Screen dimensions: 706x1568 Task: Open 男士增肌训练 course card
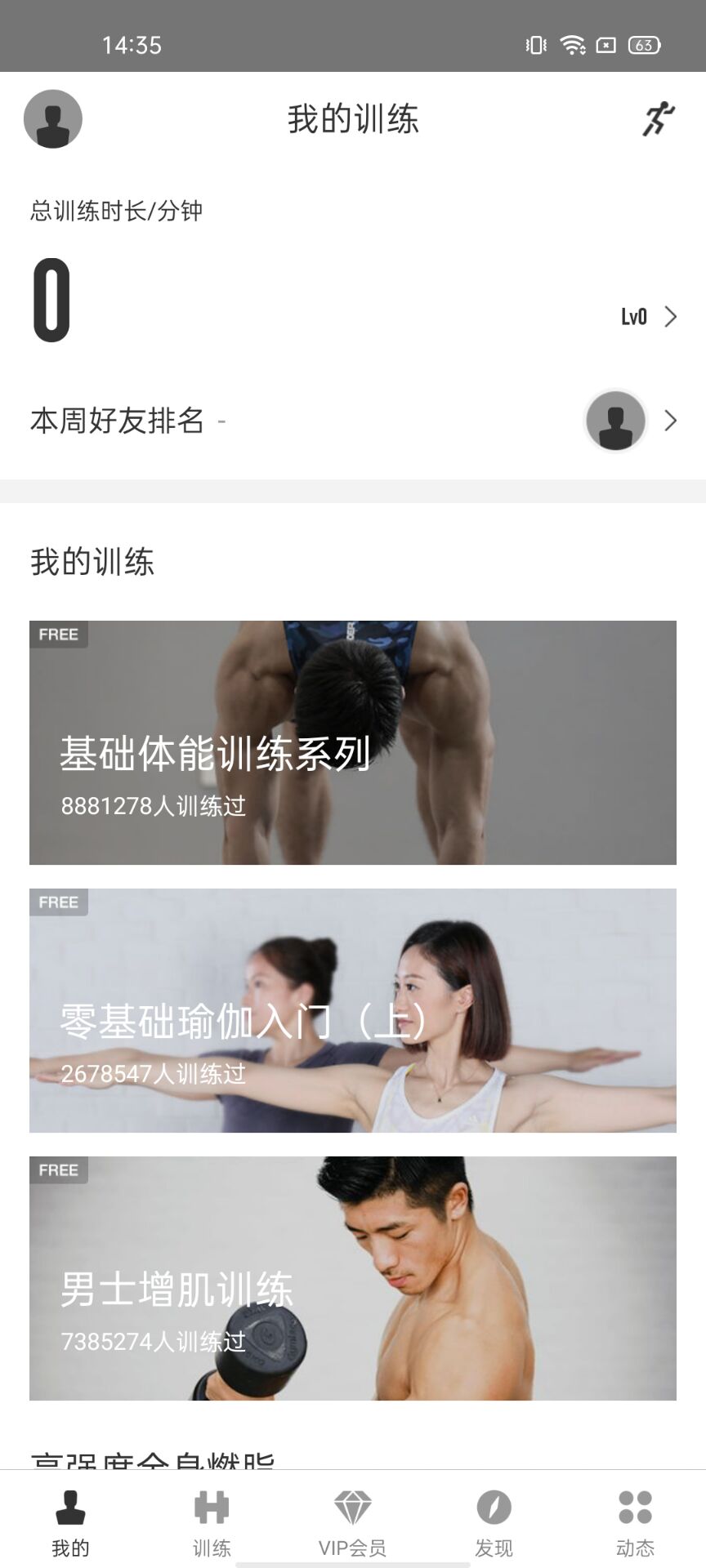pyautogui.click(x=353, y=1278)
